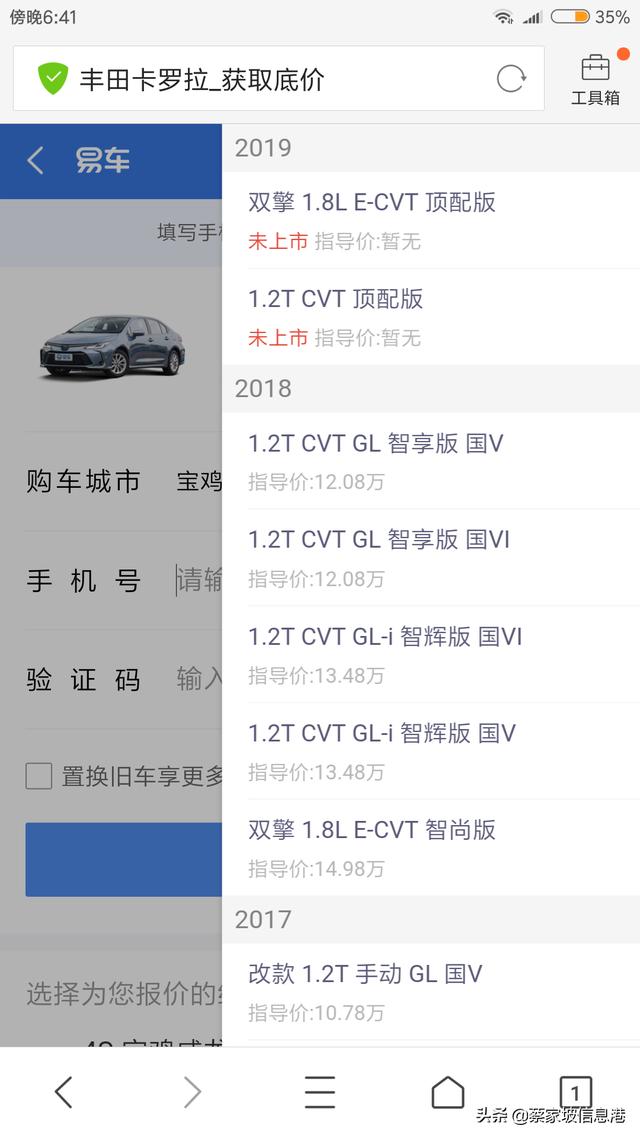Go to the browser home page
This screenshot has height=1138, width=640.
pos(447,1092)
